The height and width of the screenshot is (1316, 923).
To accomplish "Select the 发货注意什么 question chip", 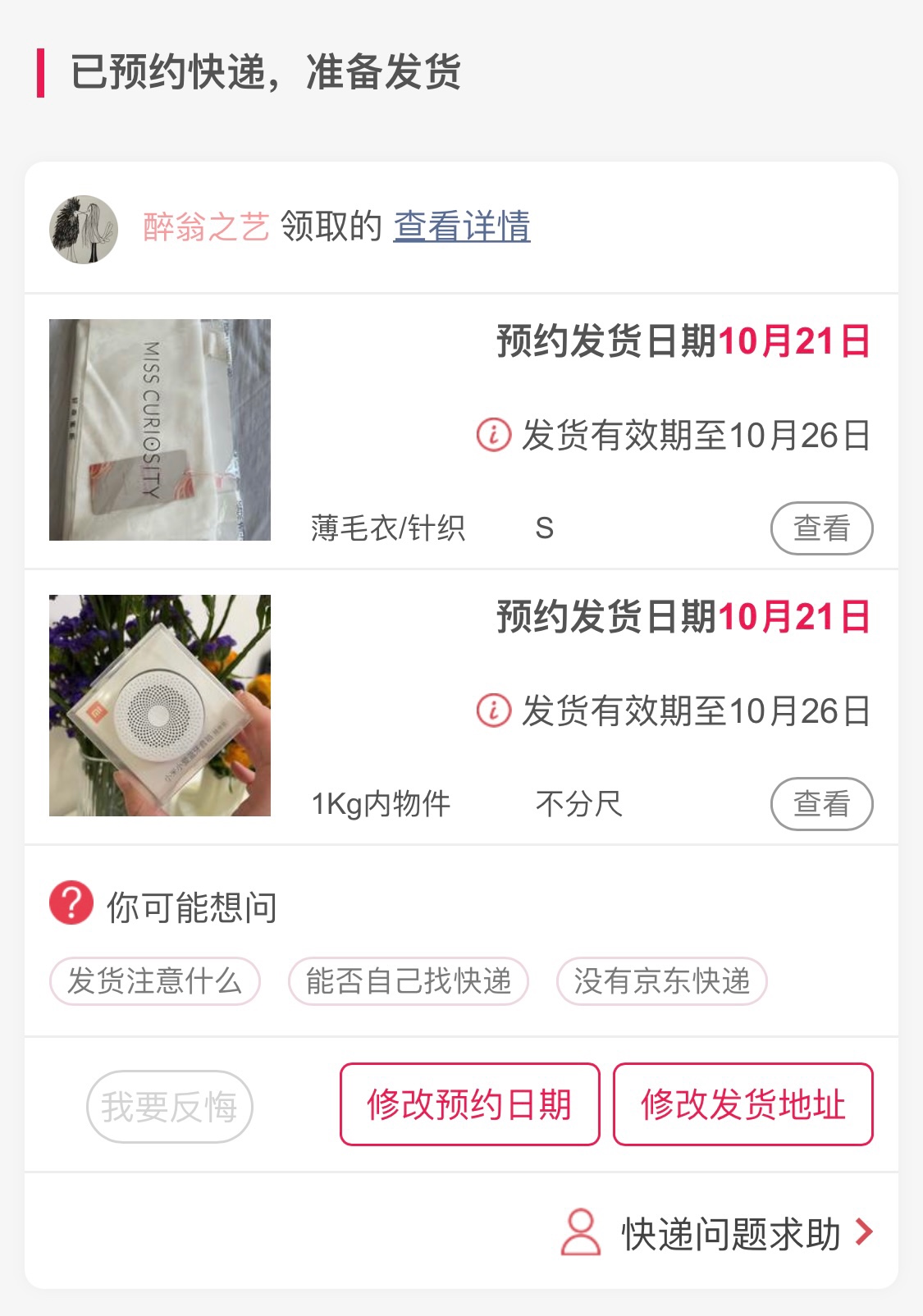I will 155,981.
